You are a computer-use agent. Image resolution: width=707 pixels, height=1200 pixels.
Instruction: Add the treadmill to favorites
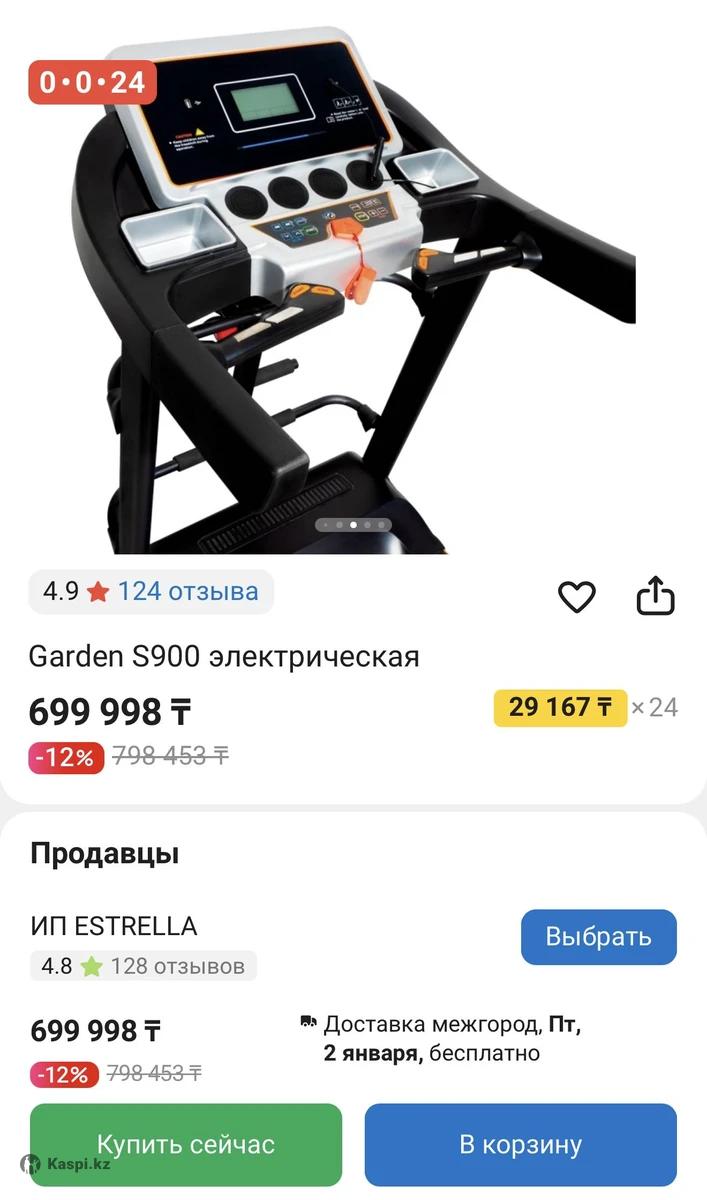pyautogui.click(x=576, y=597)
